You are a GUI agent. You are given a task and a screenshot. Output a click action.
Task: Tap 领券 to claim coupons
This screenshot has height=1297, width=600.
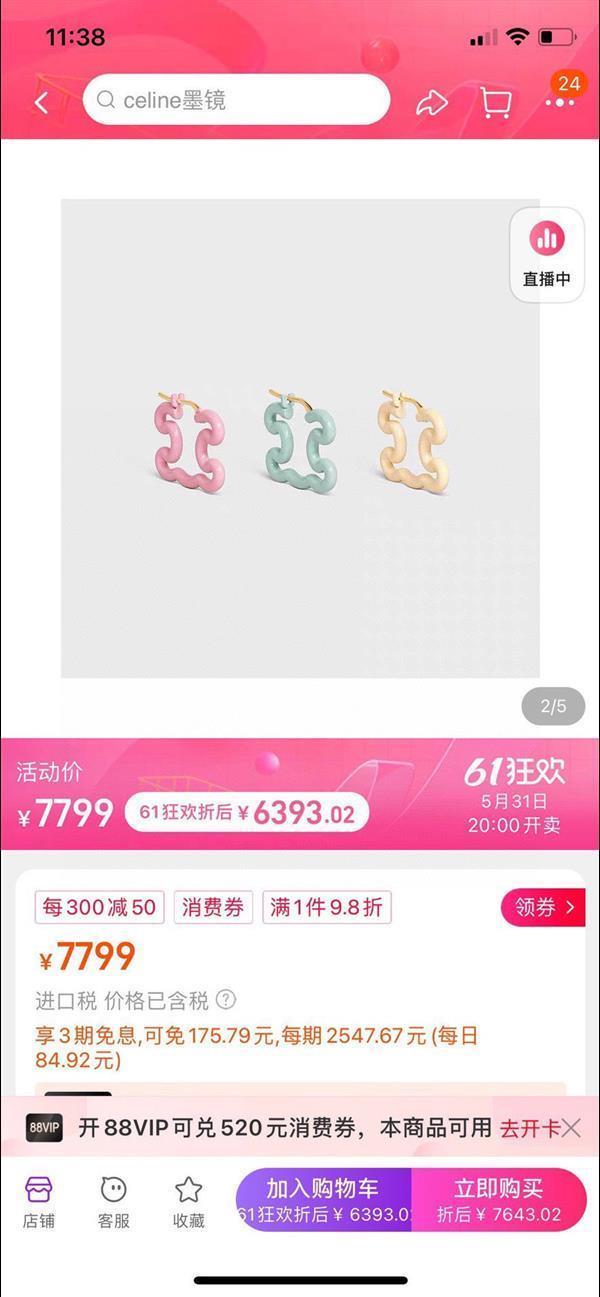click(x=543, y=907)
